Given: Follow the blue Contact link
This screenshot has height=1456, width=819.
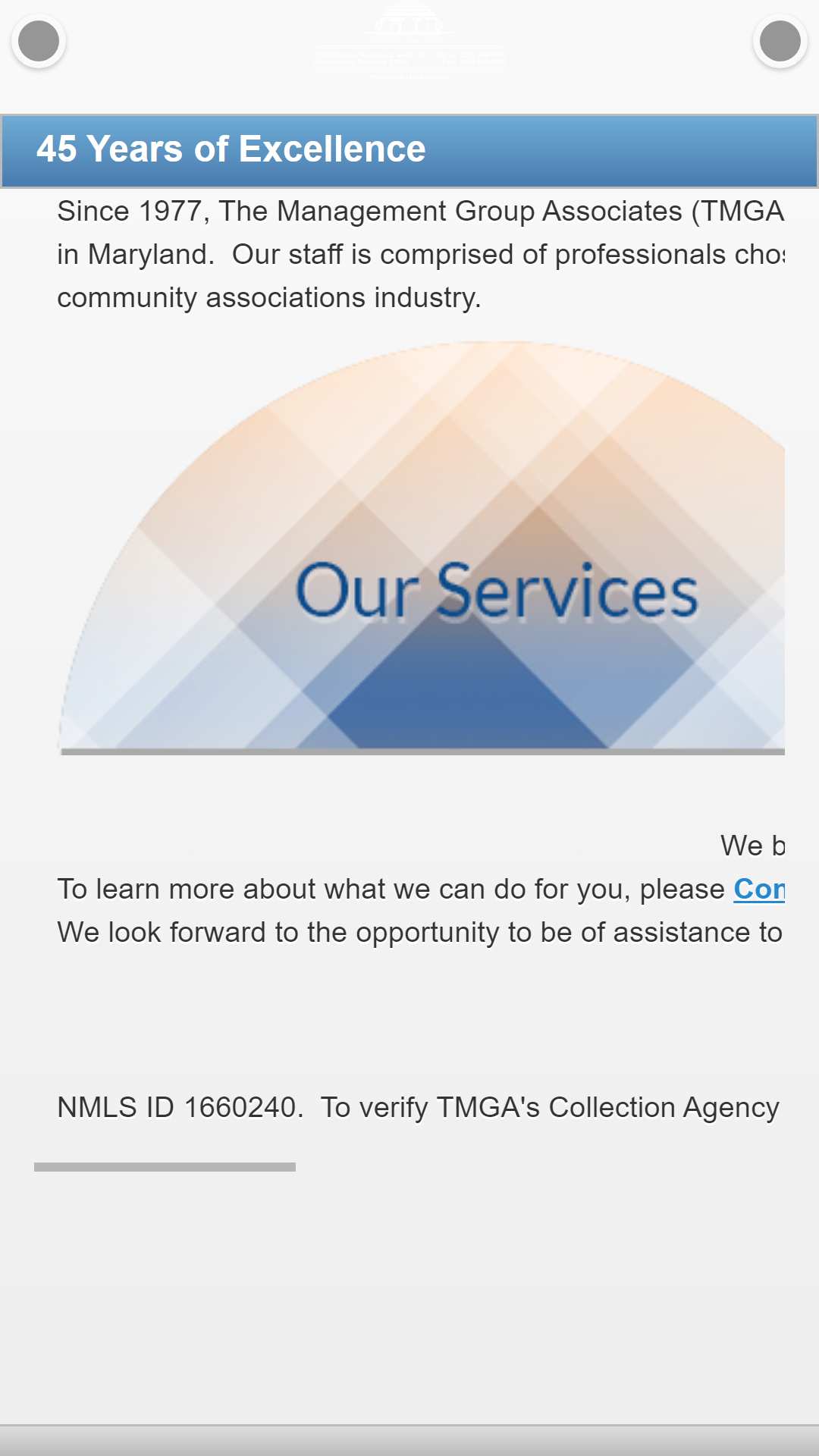Looking at the screenshot, I should click(759, 889).
